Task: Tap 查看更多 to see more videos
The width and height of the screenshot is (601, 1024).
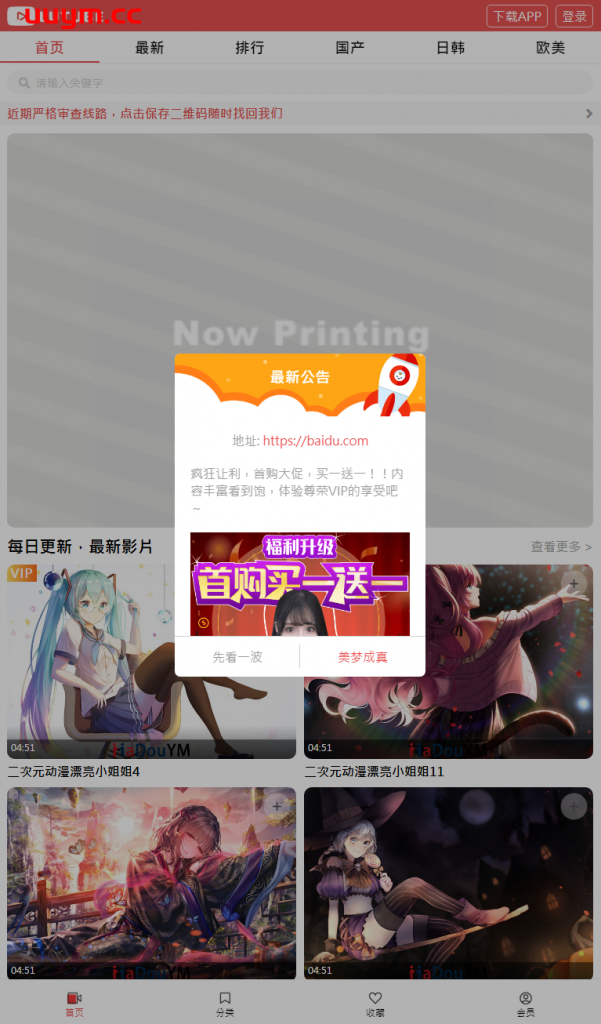Action: point(561,547)
